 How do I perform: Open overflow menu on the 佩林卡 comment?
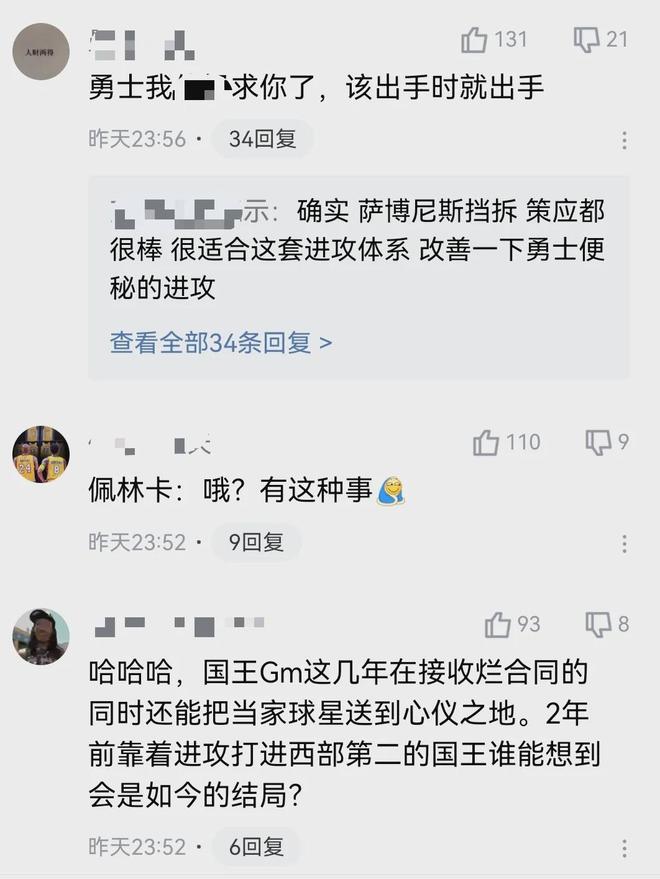pos(624,544)
